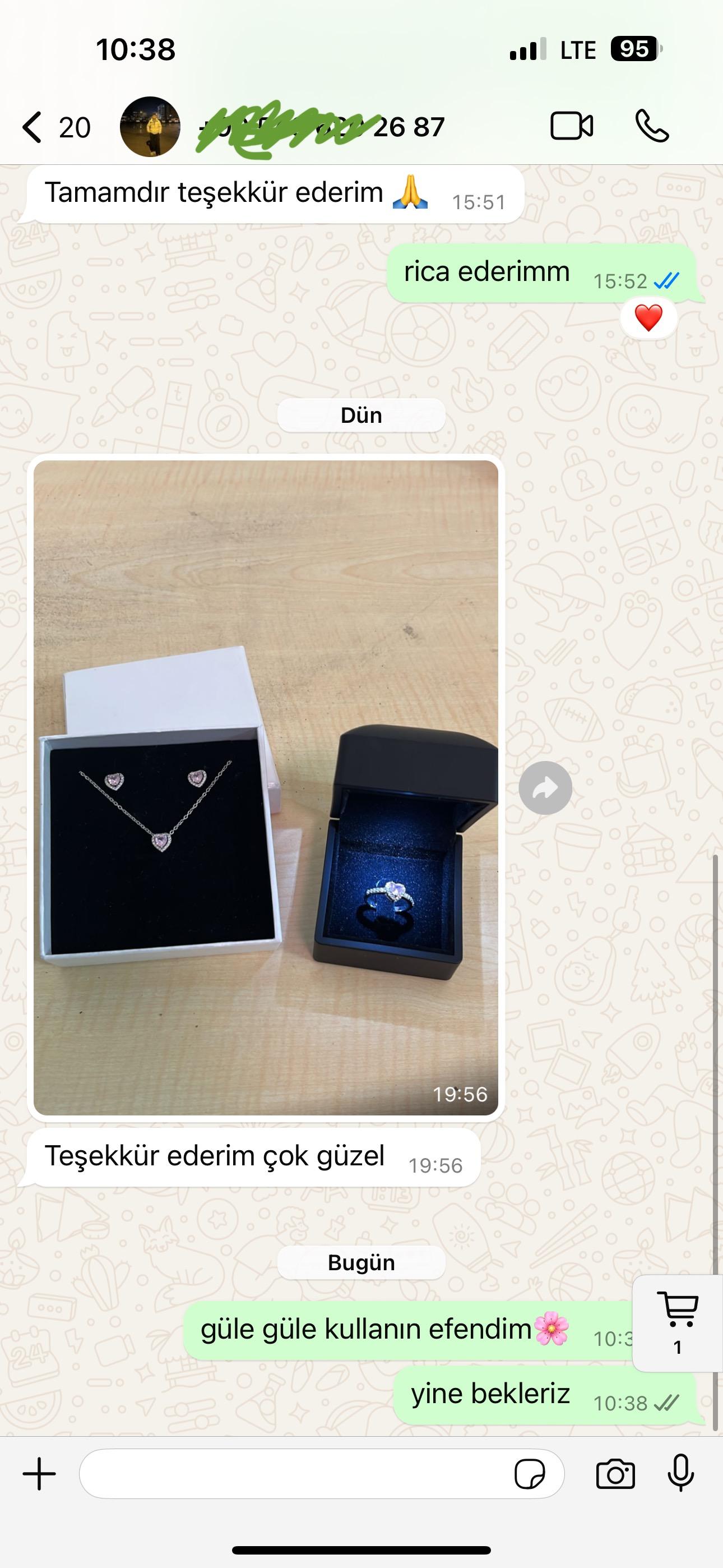
Task: Open the contact's profile picture
Action: point(150,127)
